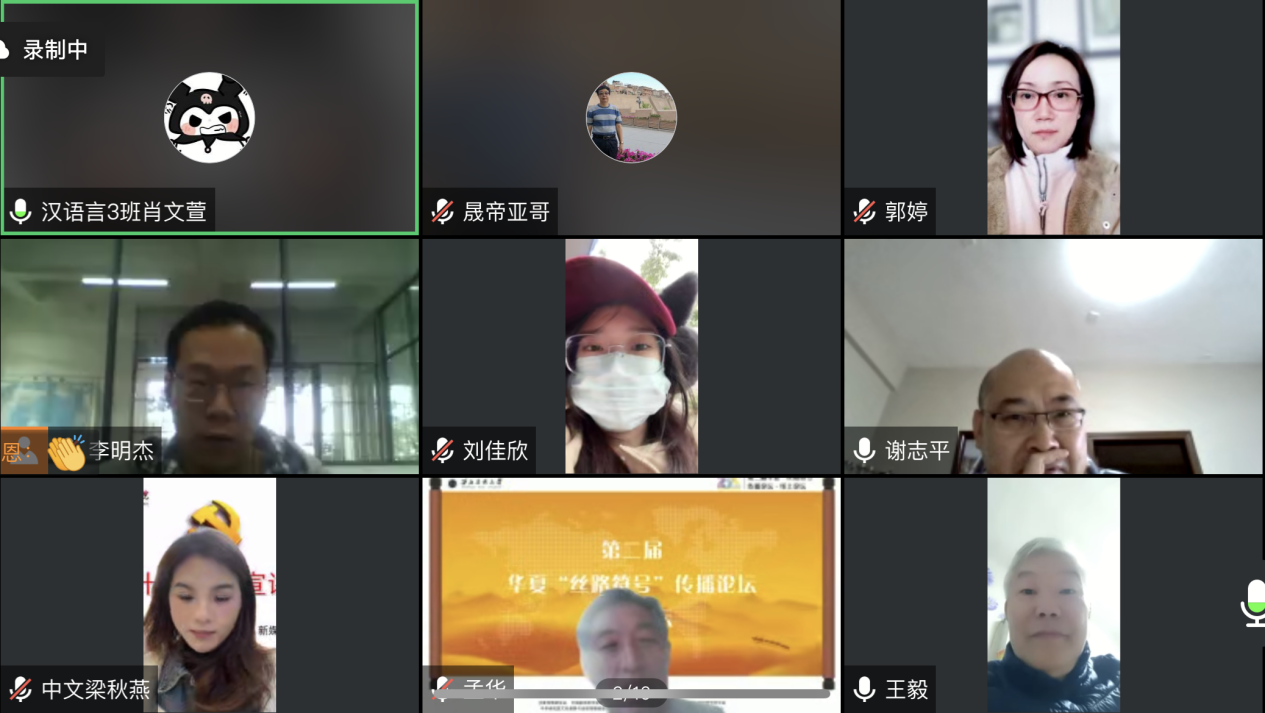Select 刘佳欣's video tile

click(x=631, y=356)
